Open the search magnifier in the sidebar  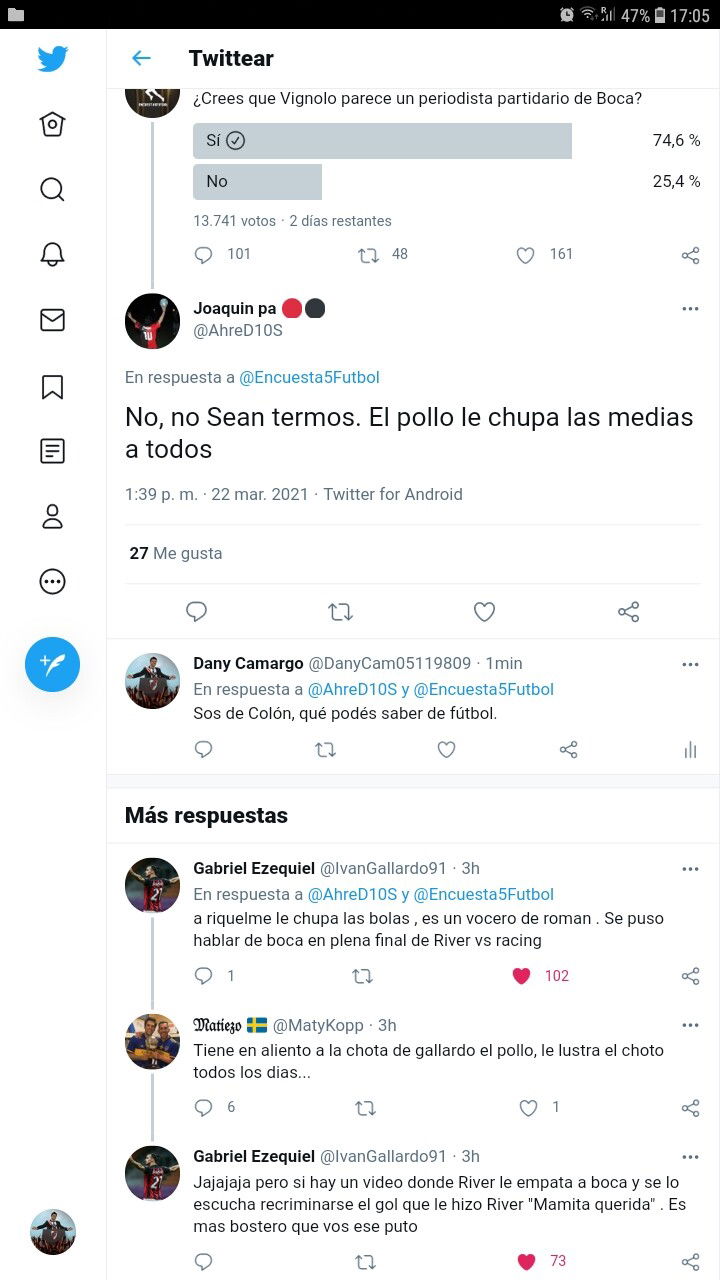pyautogui.click(x=52, y=189)
